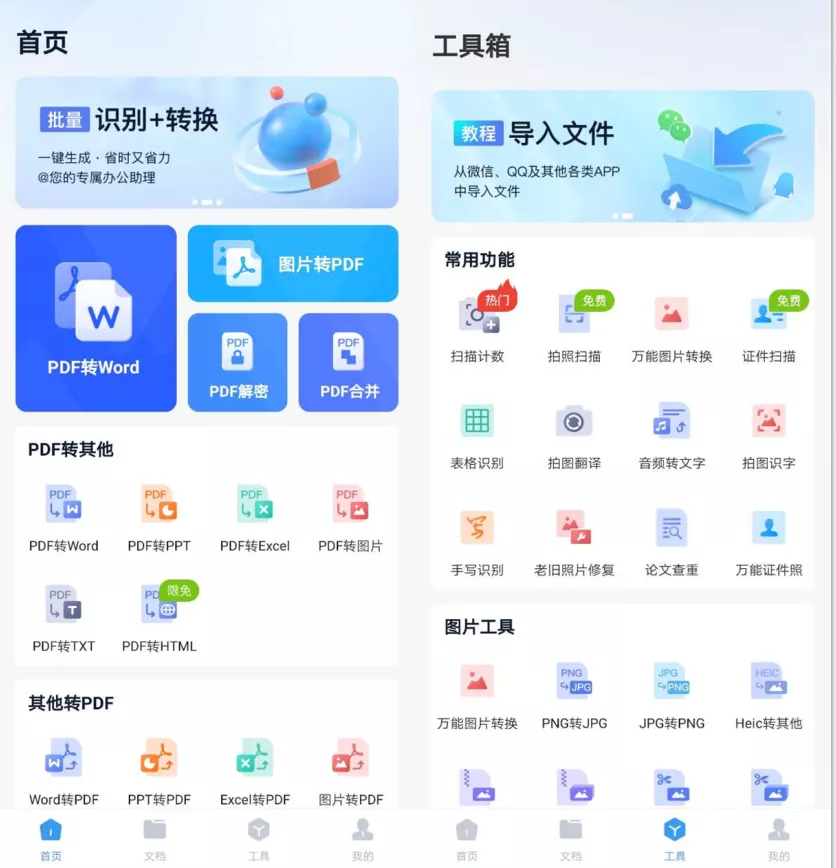Open the PDF合并 tile
The image size is (836, 868).
[x=348, y=363]
